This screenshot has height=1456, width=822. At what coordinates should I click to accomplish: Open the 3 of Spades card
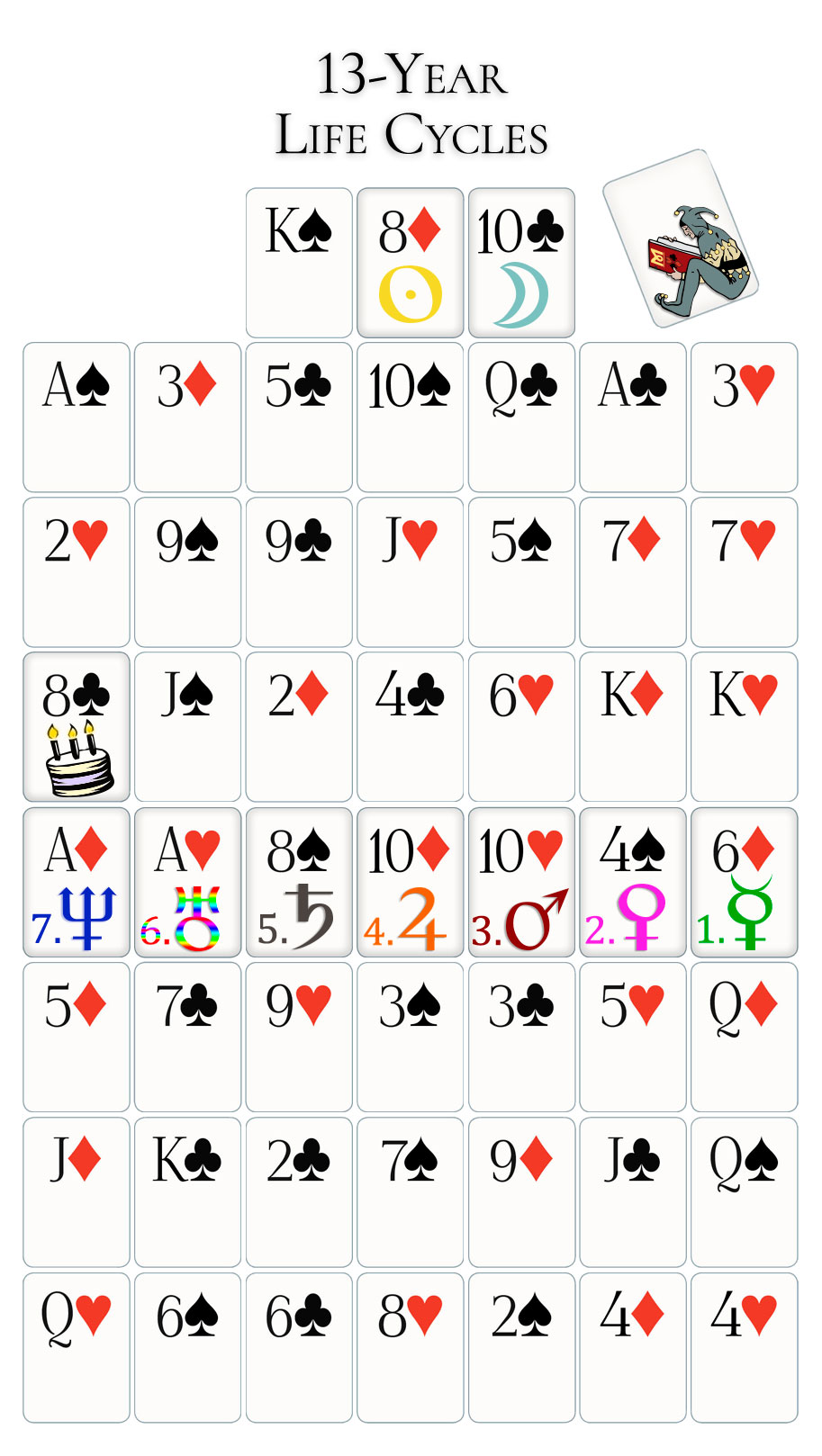point(411,1038)
